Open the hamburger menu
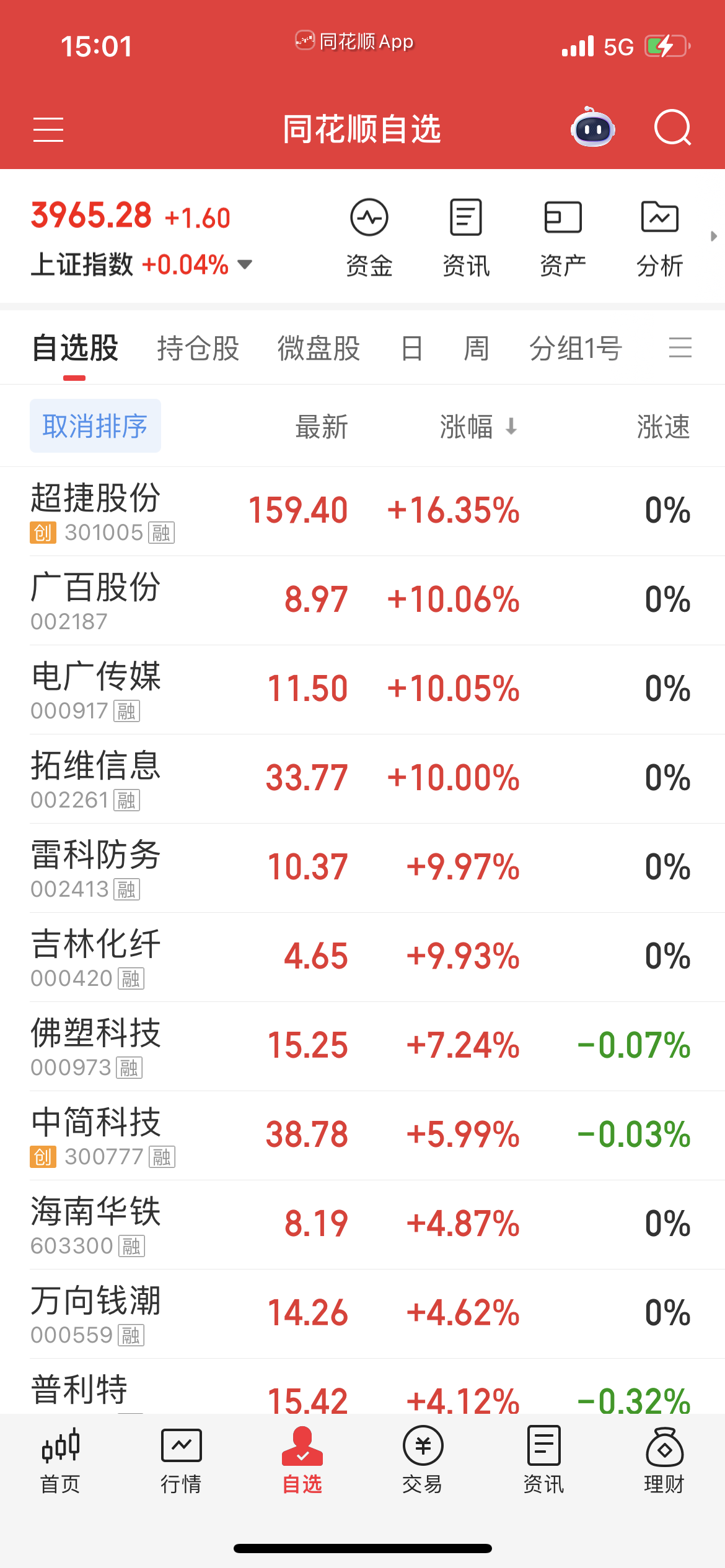Viewport: 725px width, 1568px height. [x=48, y=129]
